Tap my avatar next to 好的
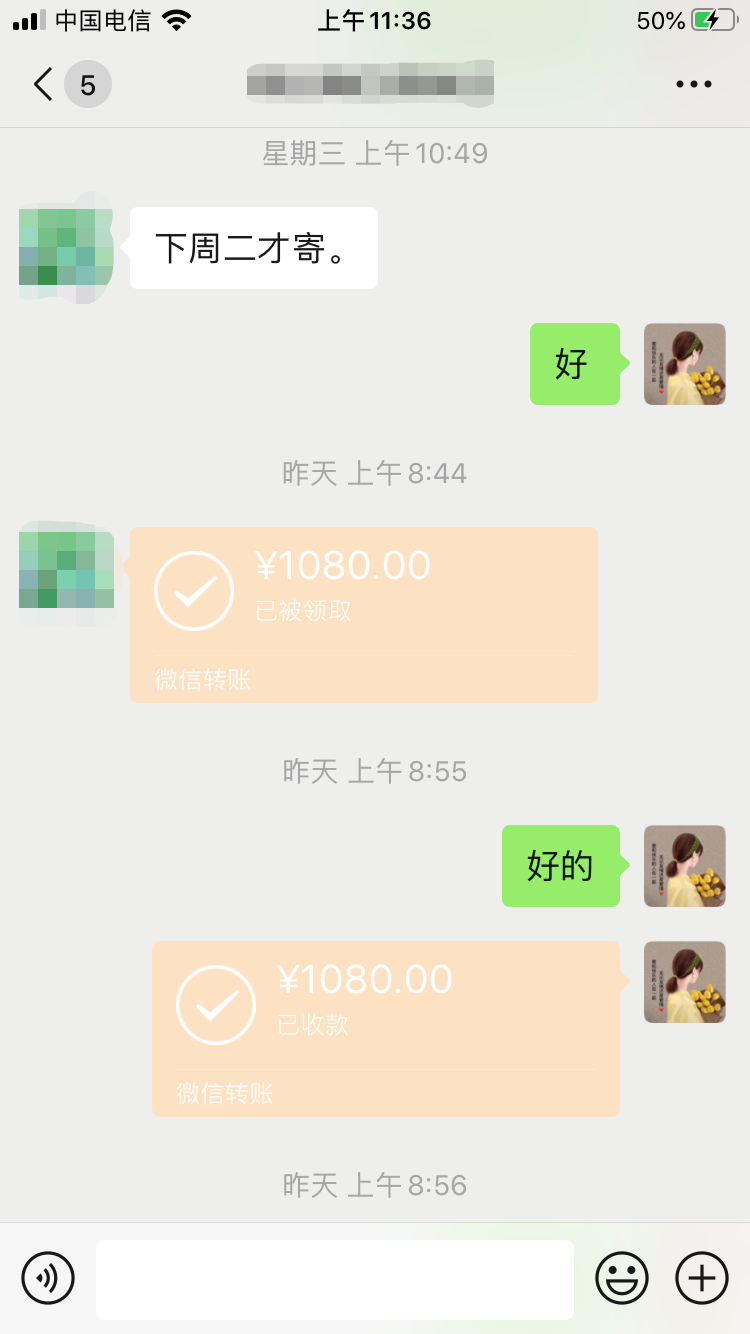The width and height of the screenshot is (750, 1334). tap(684, 866)
